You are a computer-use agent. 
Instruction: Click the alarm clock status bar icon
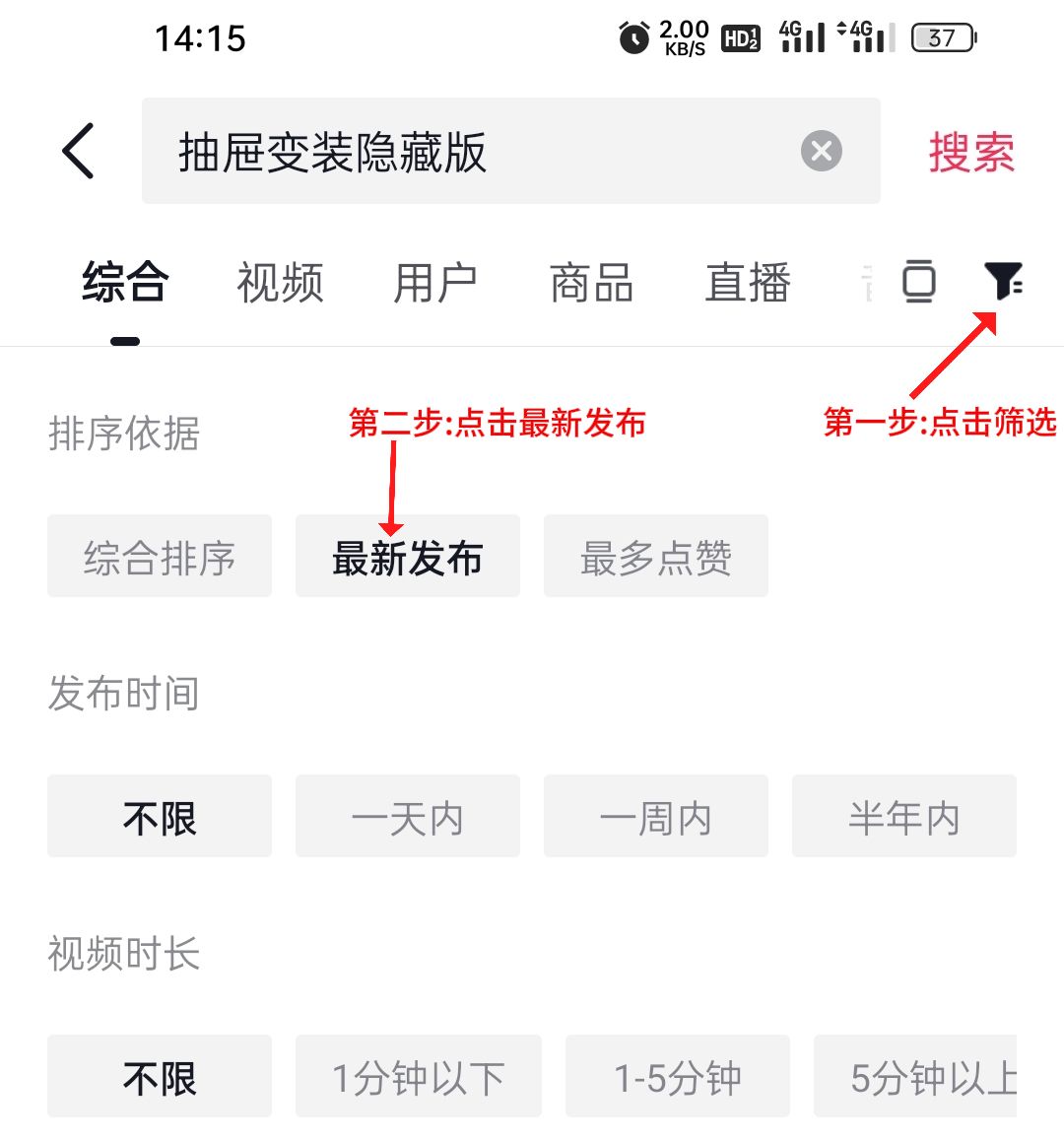(x=633, y=35)
